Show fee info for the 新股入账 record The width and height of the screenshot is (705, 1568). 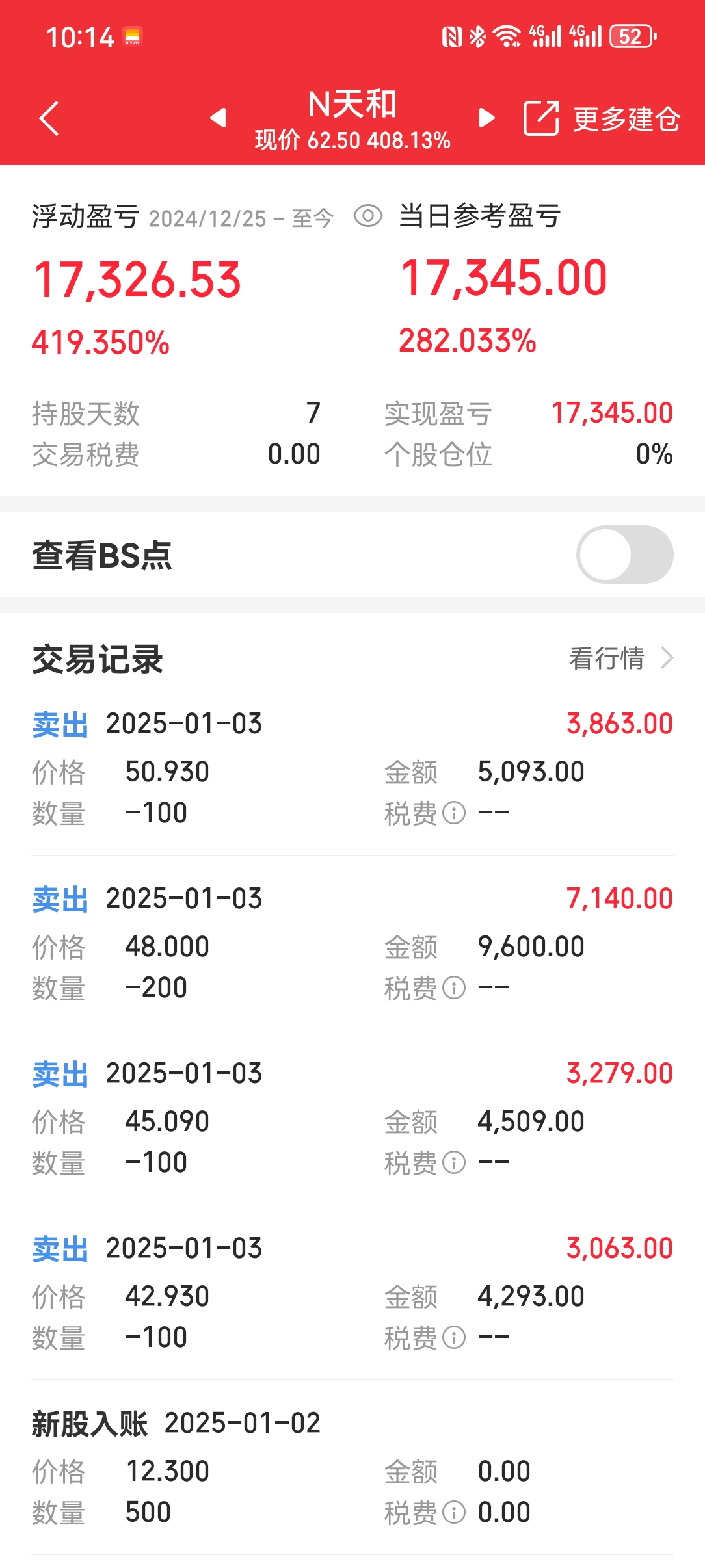pos(454,1512)
